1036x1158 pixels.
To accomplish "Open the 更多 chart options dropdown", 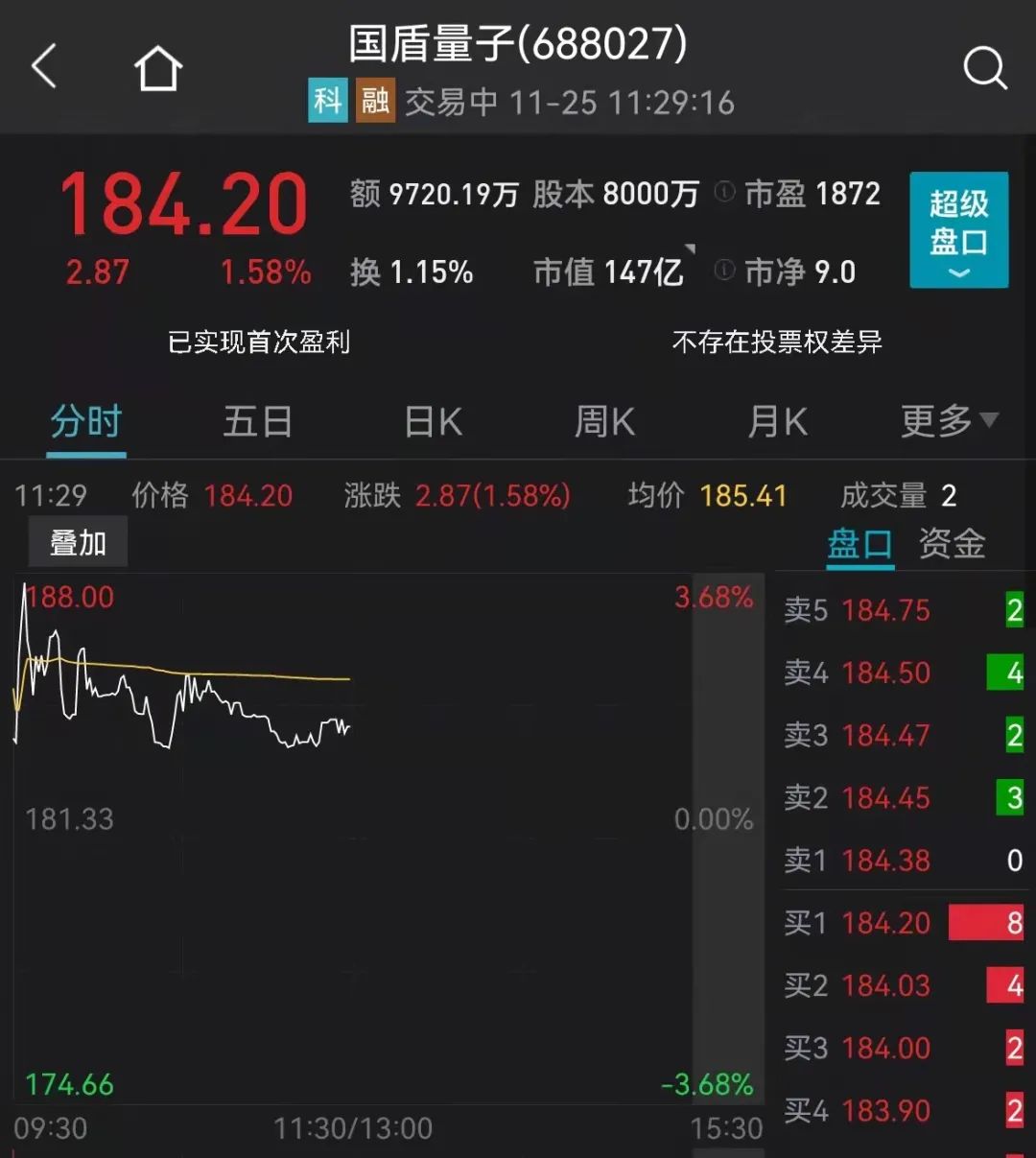I will pyautogui.click(x=949, y=421).
